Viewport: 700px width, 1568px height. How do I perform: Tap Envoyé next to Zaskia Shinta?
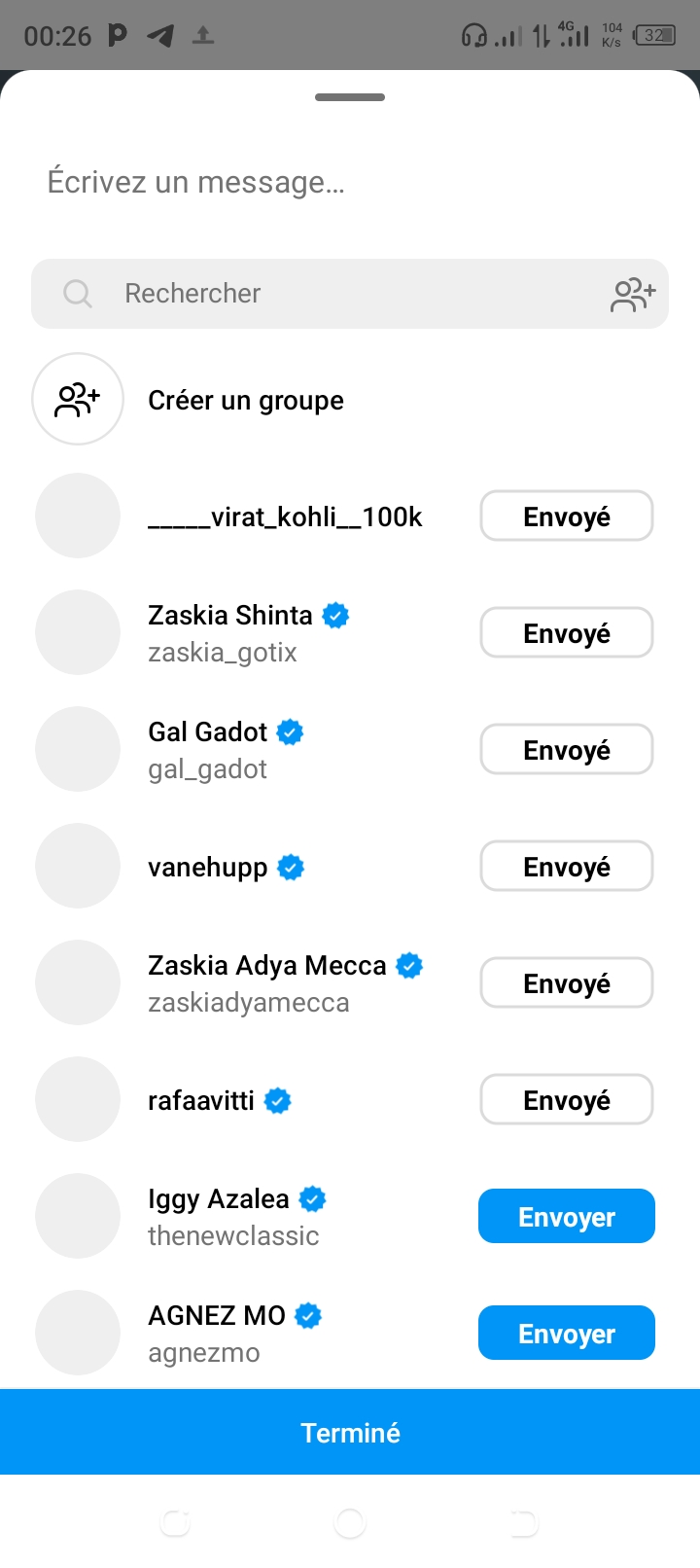pyautogui.click(x=566, y=633)
